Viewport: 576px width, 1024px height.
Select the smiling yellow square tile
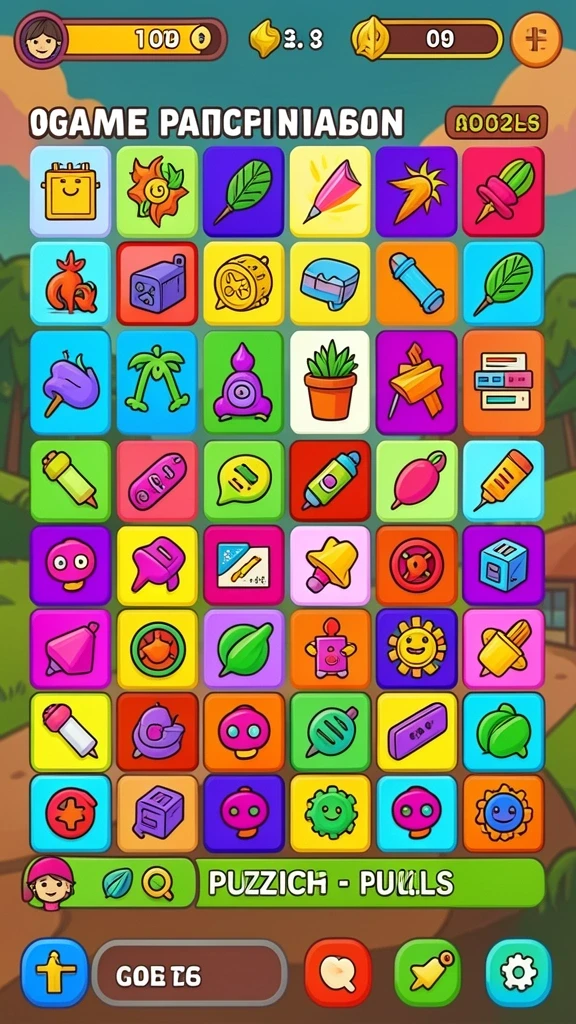[x=70, y=191]
